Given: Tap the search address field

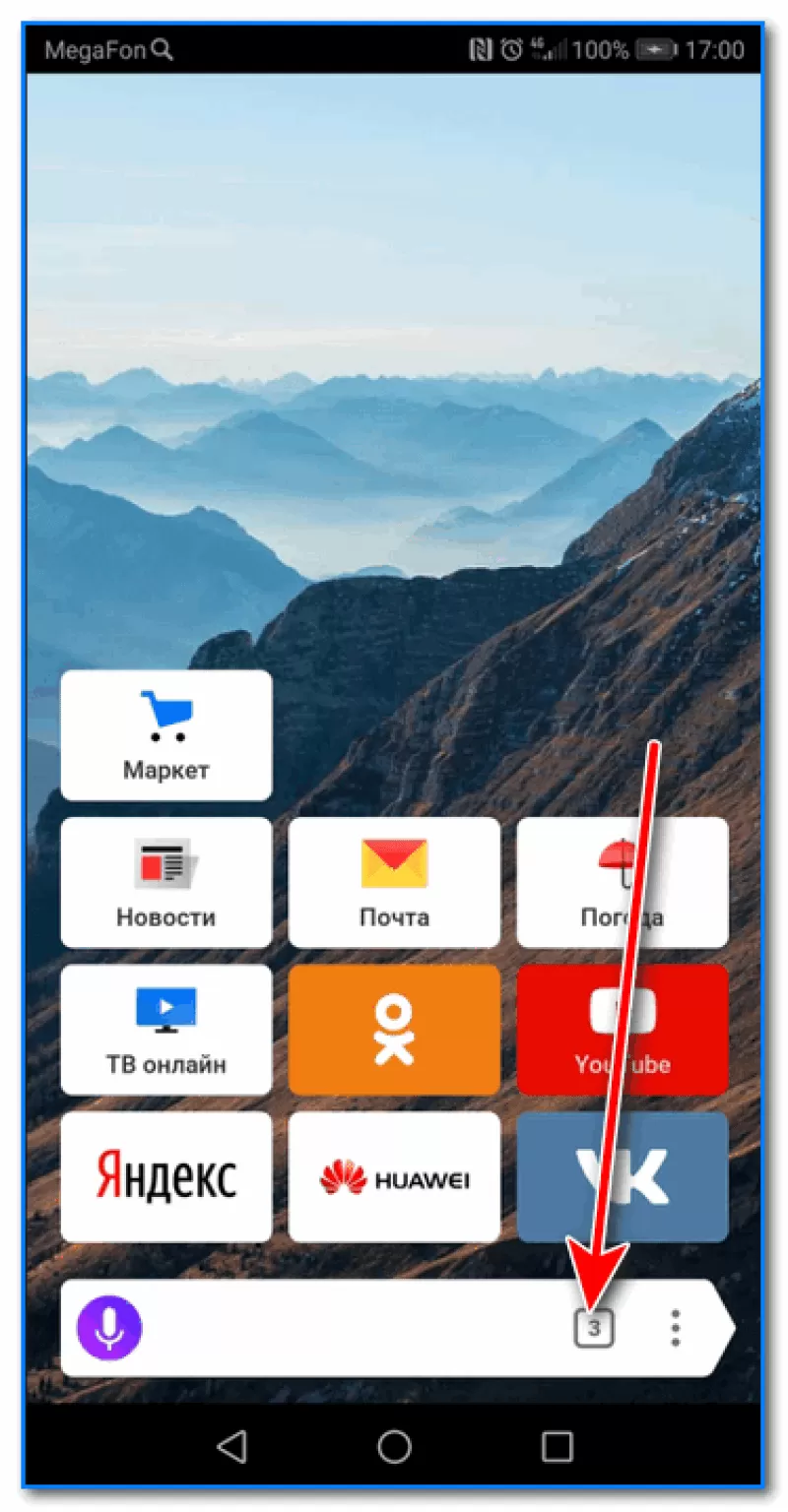Looking at the screenshot, I should (x=355, y=1328).
